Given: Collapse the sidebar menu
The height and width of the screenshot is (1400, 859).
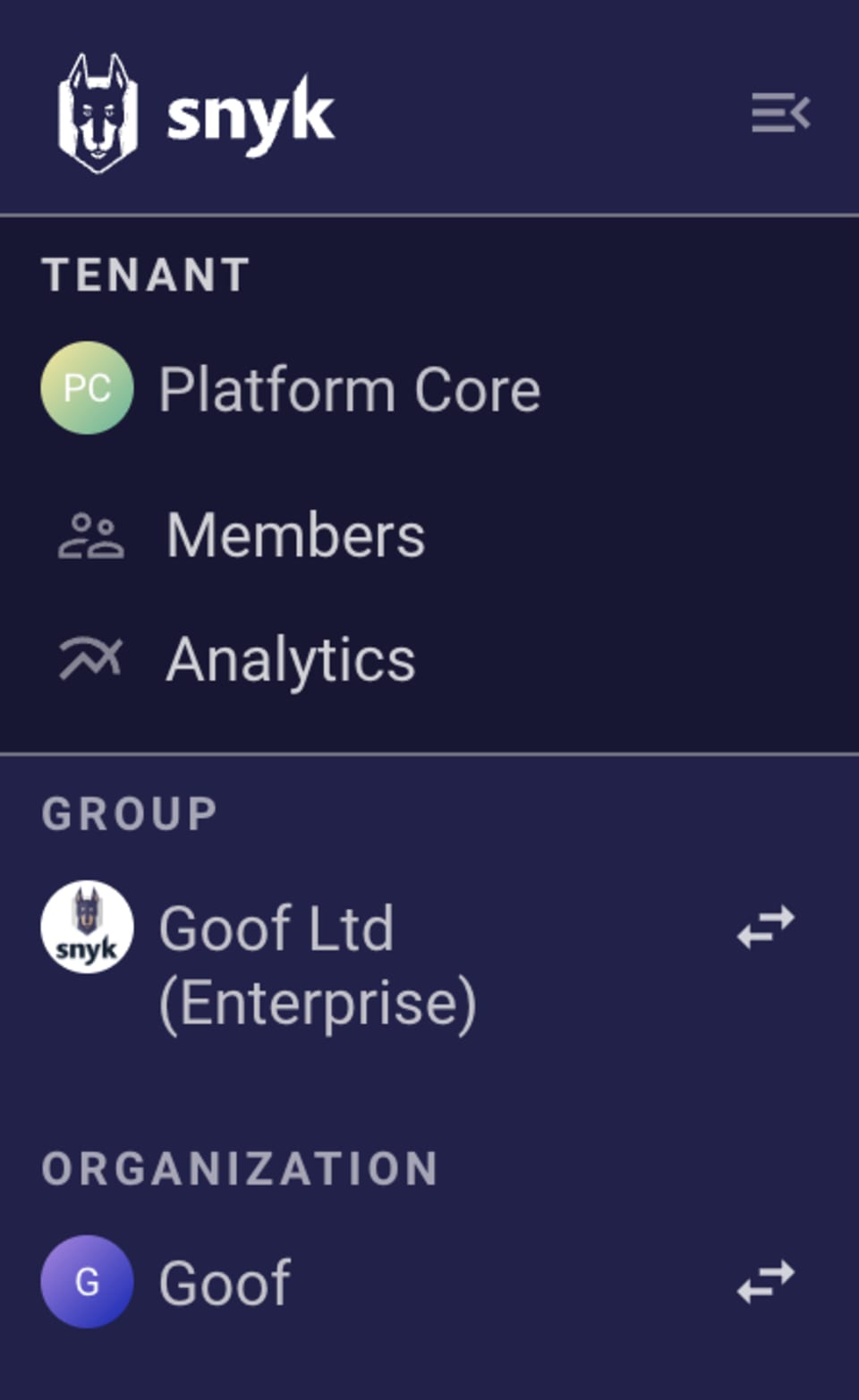Looking at the screenshot, I should pos(780,113).
